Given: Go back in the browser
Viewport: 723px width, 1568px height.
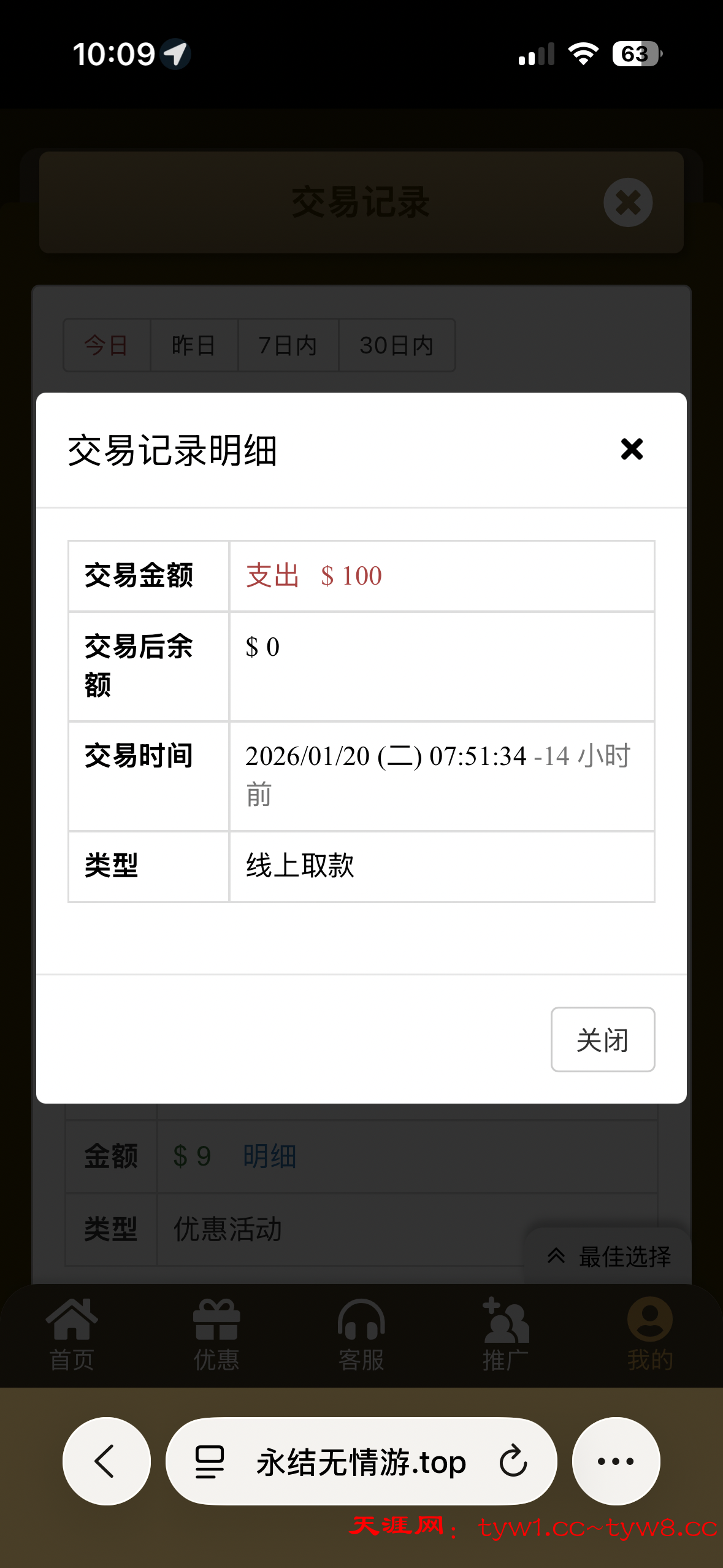Looking at the screenshot, I should click(x=106, y=1461).
